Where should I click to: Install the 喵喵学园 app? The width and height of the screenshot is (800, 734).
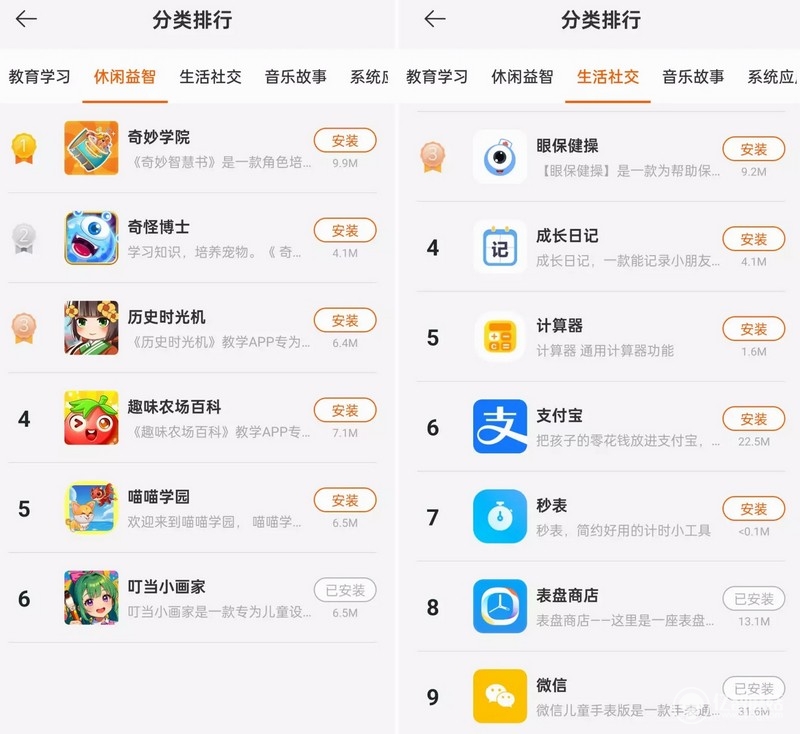(345, 500)
